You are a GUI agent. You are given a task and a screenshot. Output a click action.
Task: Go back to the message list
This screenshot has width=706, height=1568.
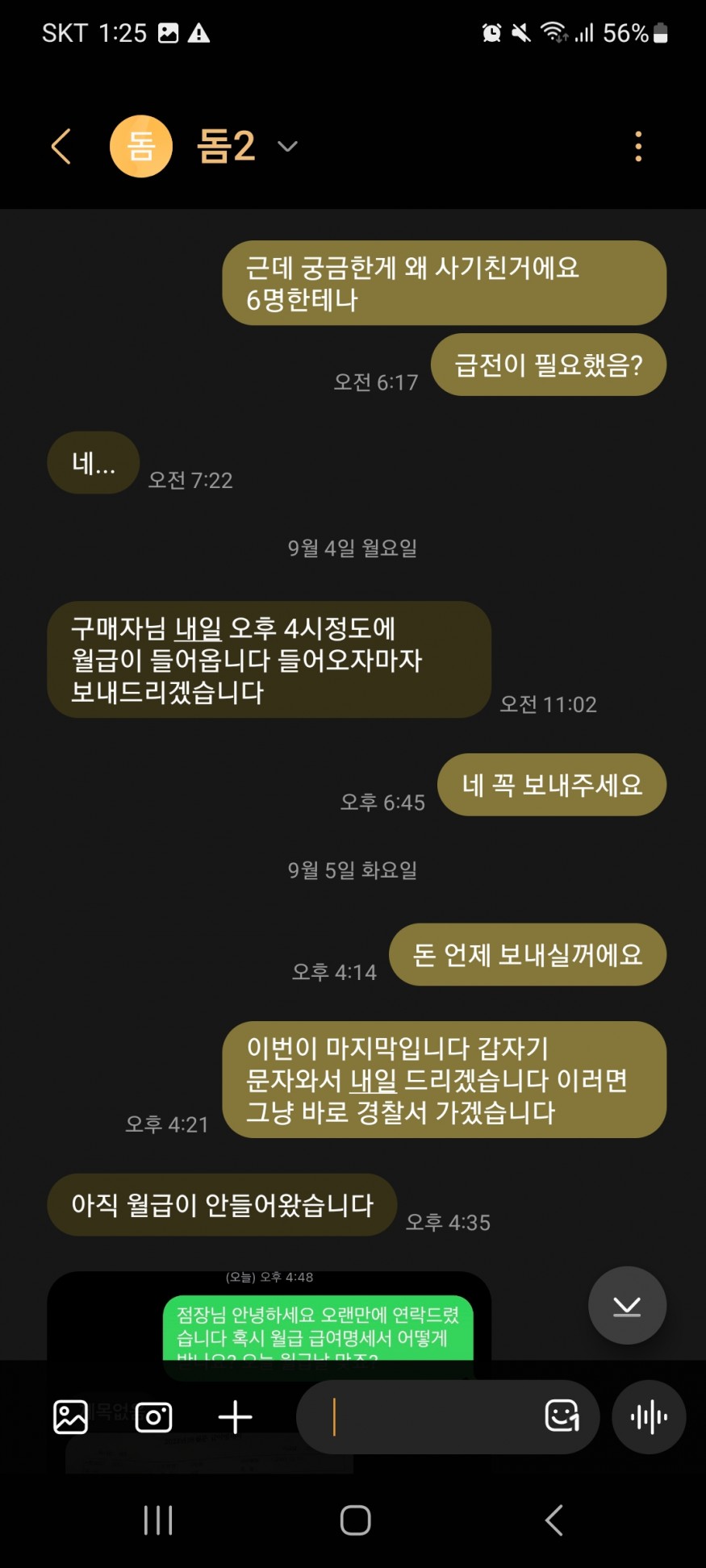(x=61, y=147)
